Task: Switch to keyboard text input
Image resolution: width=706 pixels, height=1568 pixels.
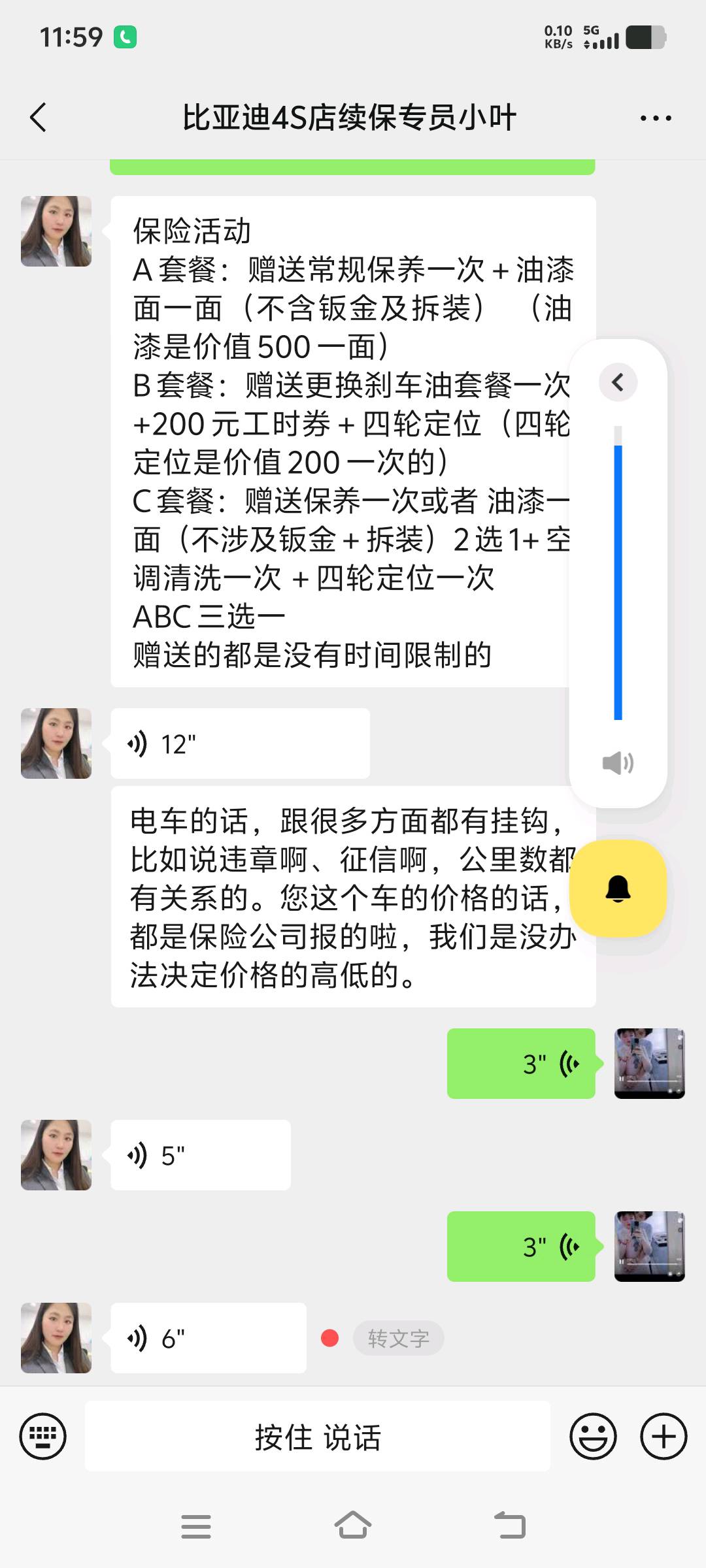Action: [43, 1436]
